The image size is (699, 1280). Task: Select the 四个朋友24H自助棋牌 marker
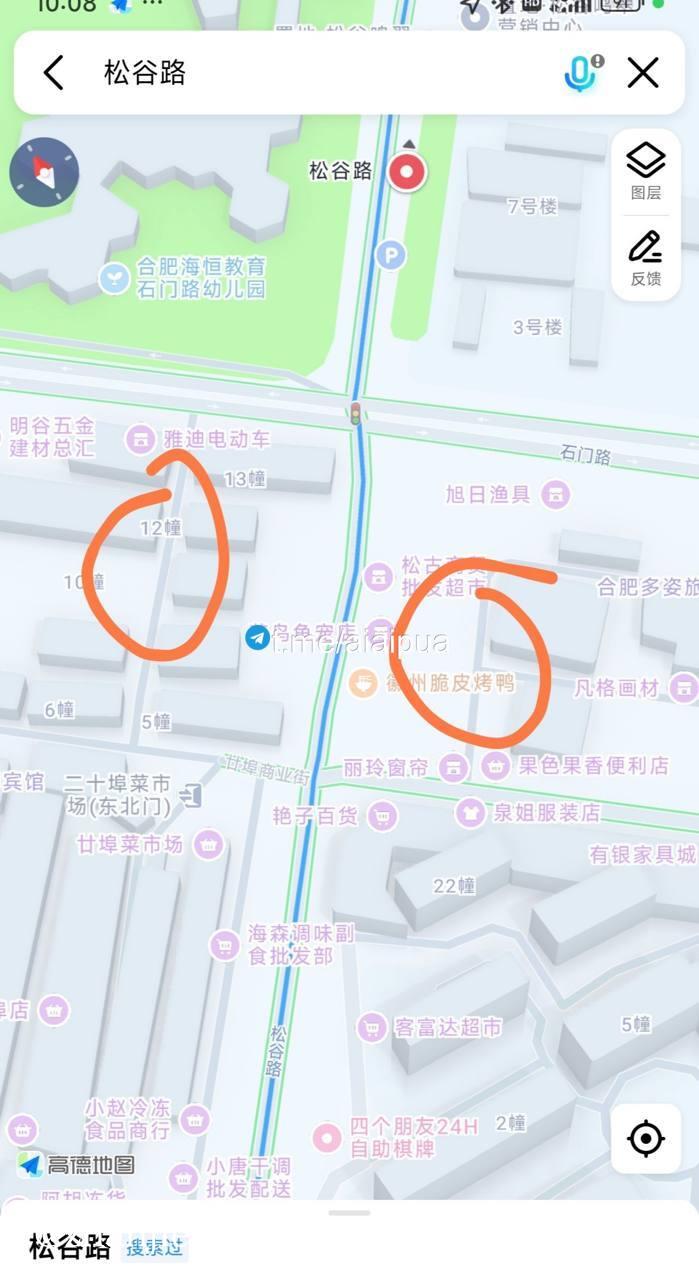pos(327,1137)
